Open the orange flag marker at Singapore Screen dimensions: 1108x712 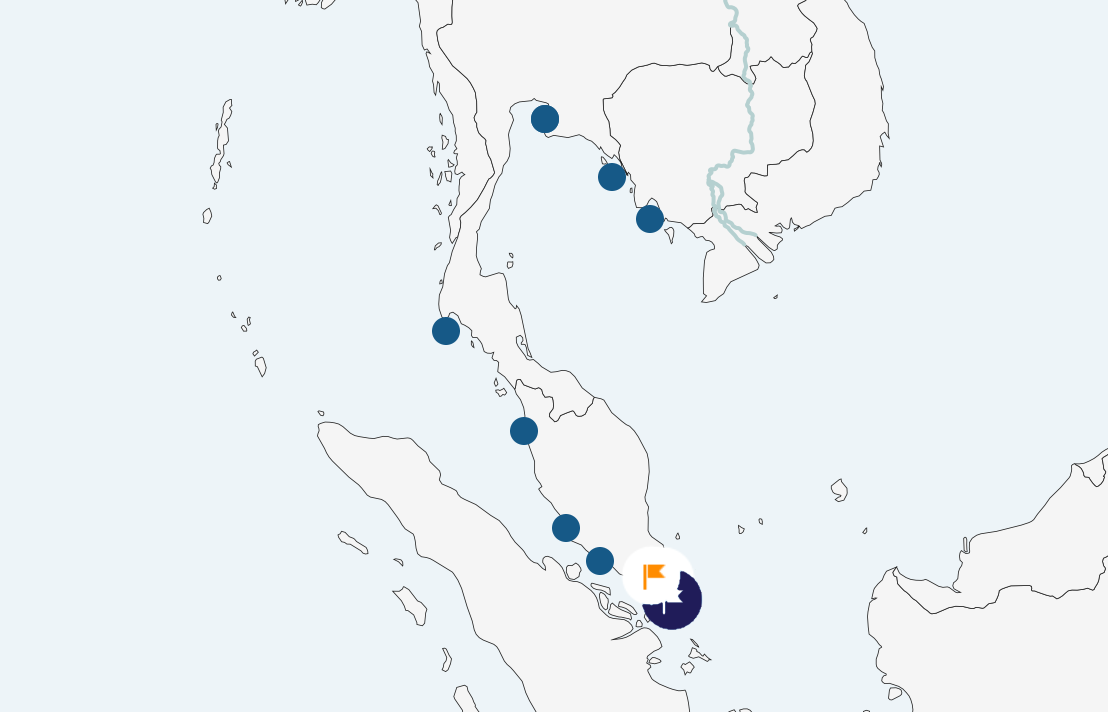pos(655,577)
